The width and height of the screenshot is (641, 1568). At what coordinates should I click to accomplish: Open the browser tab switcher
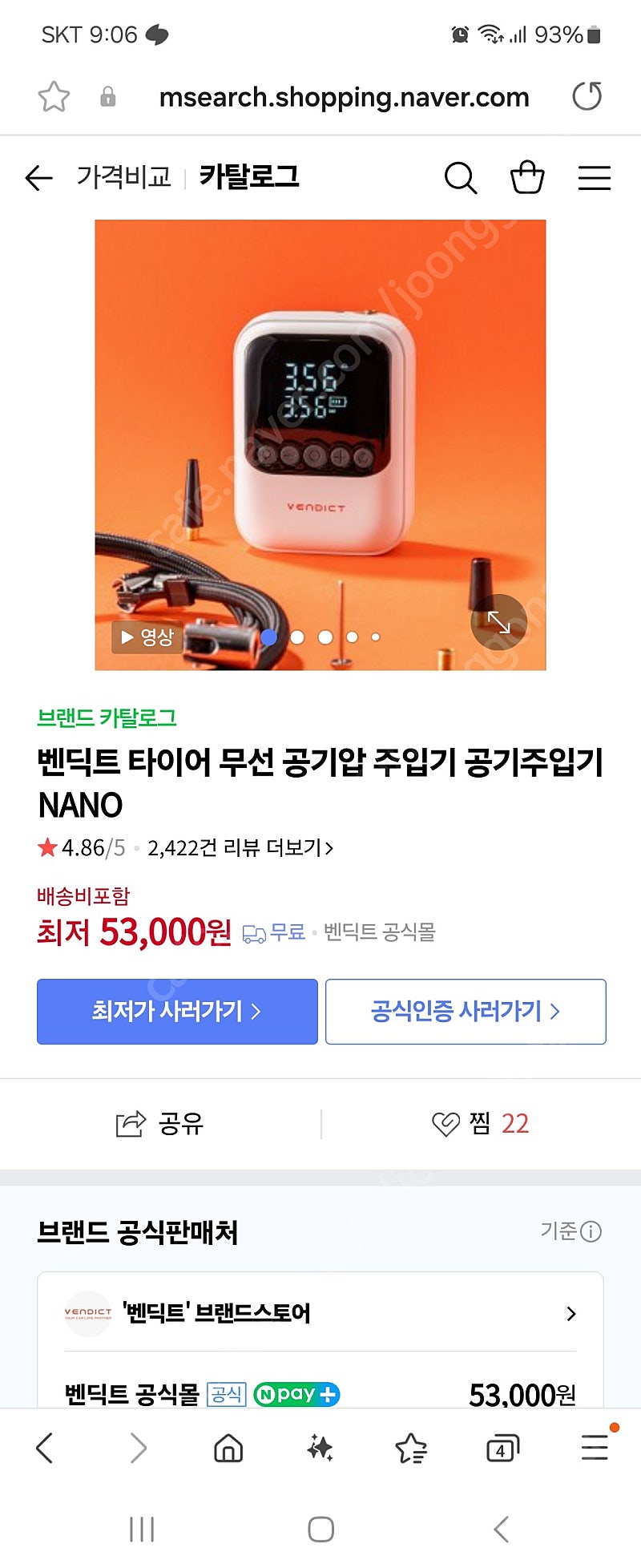502,1449
